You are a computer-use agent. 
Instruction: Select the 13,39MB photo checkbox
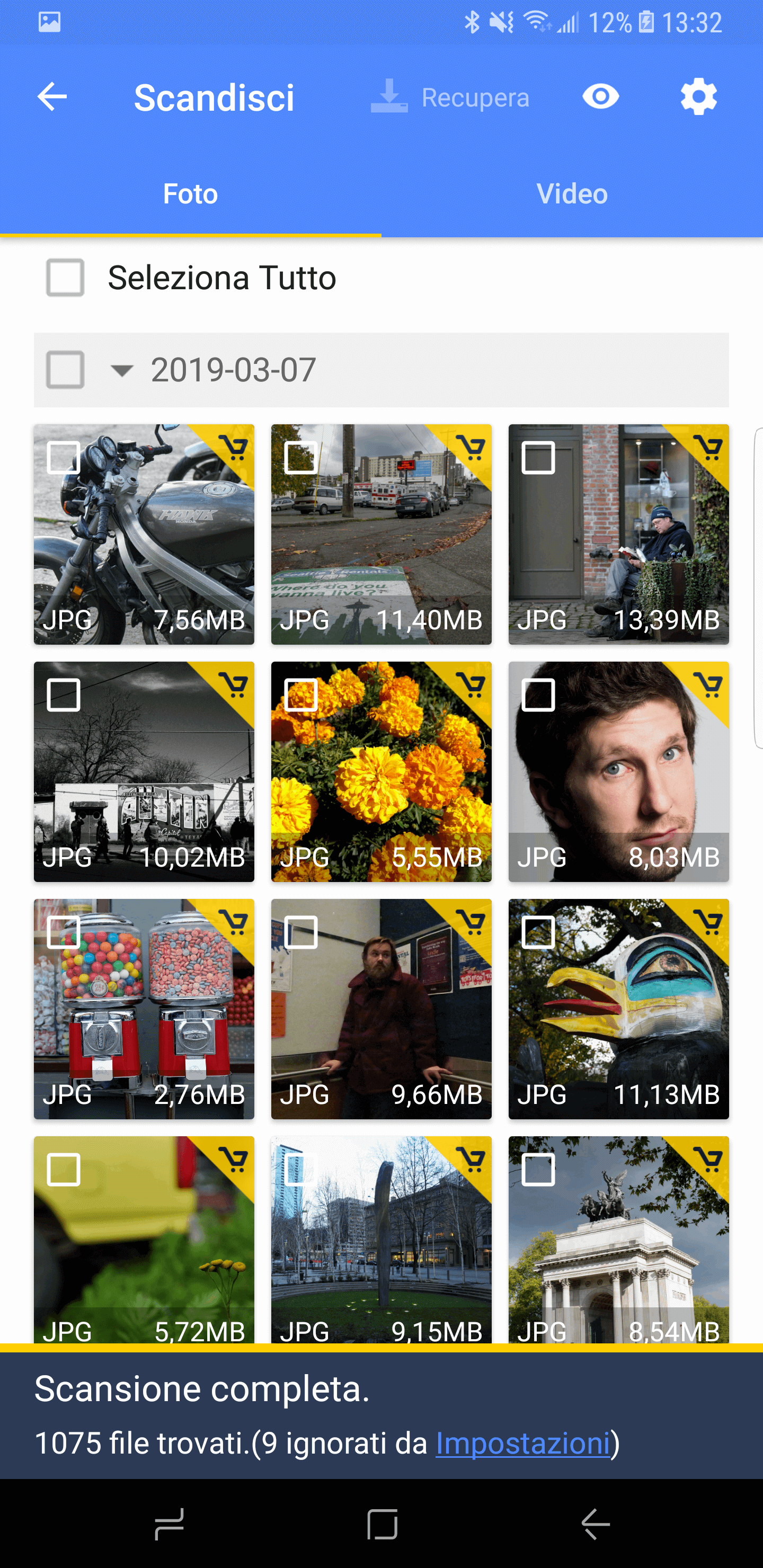click(538, 457)
